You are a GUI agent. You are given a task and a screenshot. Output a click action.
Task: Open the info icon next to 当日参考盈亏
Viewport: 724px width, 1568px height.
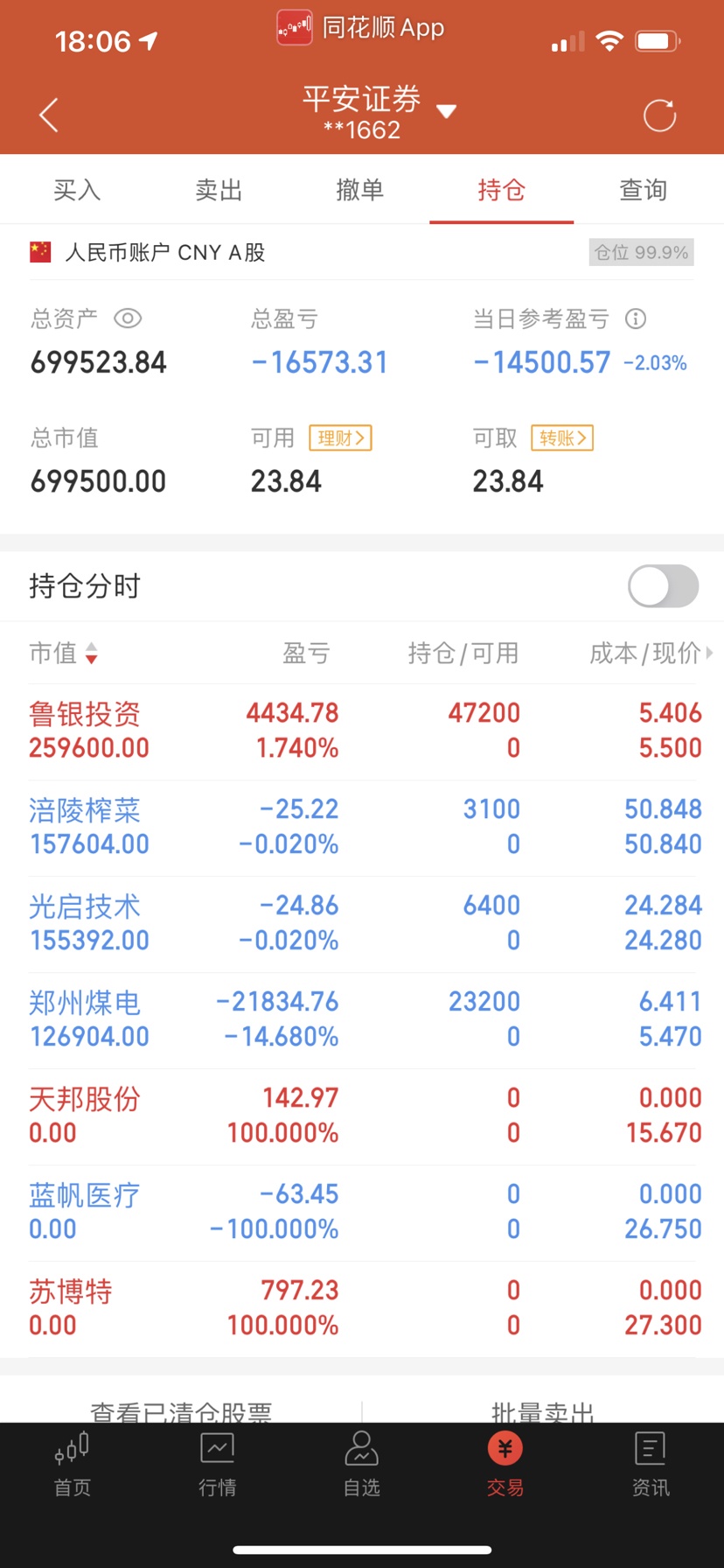(636, 318)
